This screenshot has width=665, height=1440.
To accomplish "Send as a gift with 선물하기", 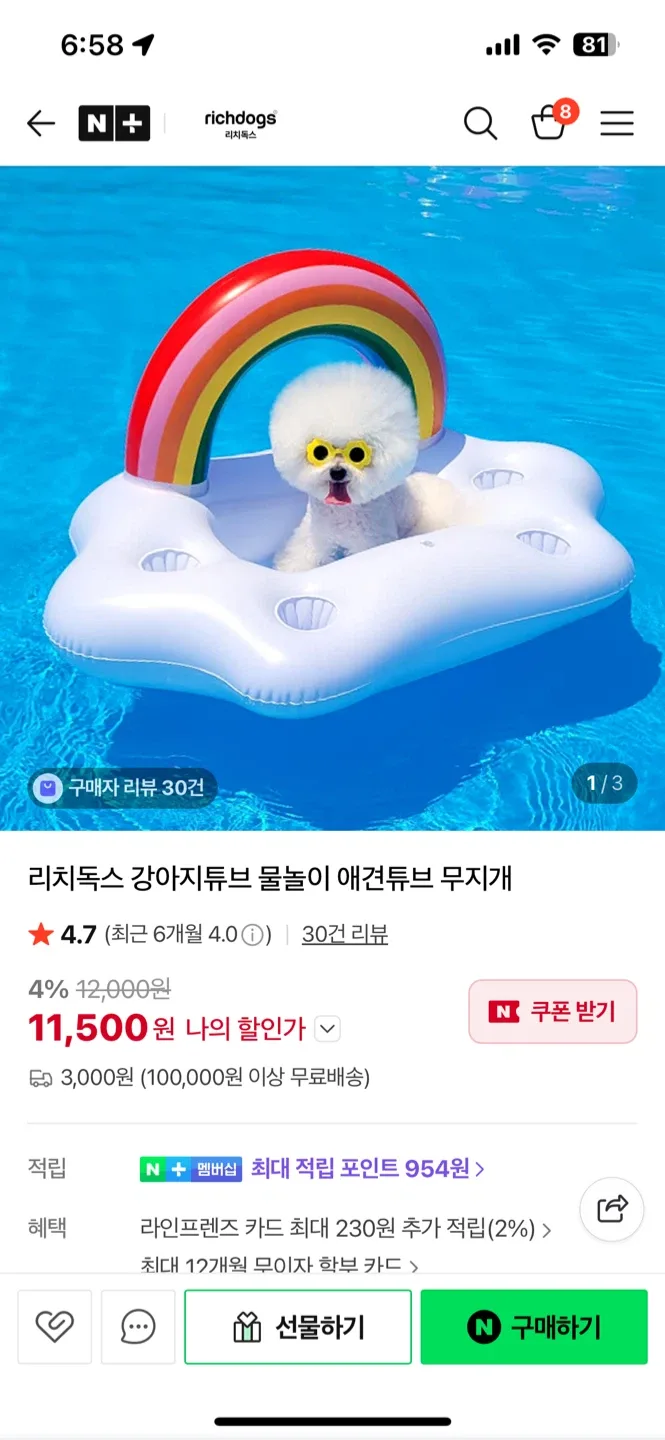I will [298, 1327].
